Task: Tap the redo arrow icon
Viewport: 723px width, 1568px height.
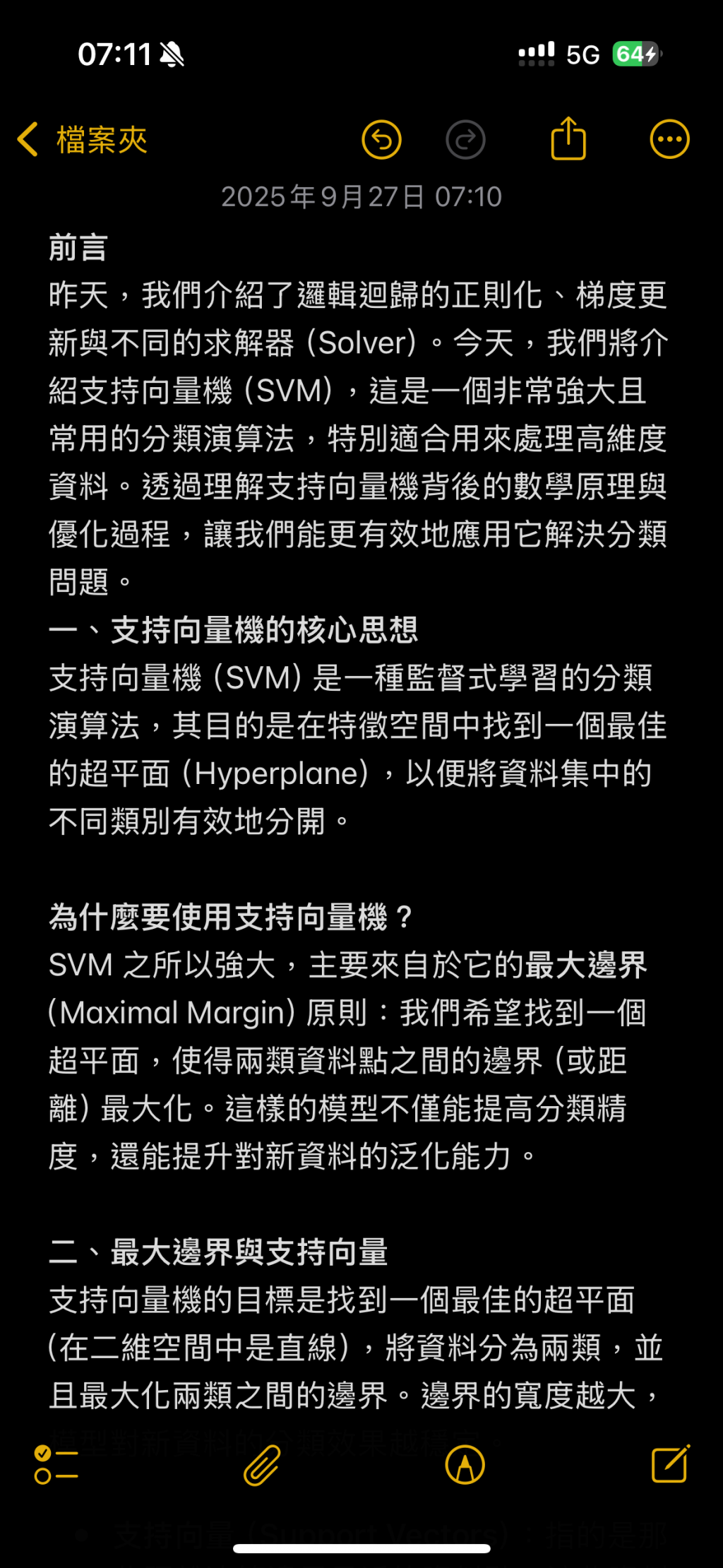Action: click(465, 140)
